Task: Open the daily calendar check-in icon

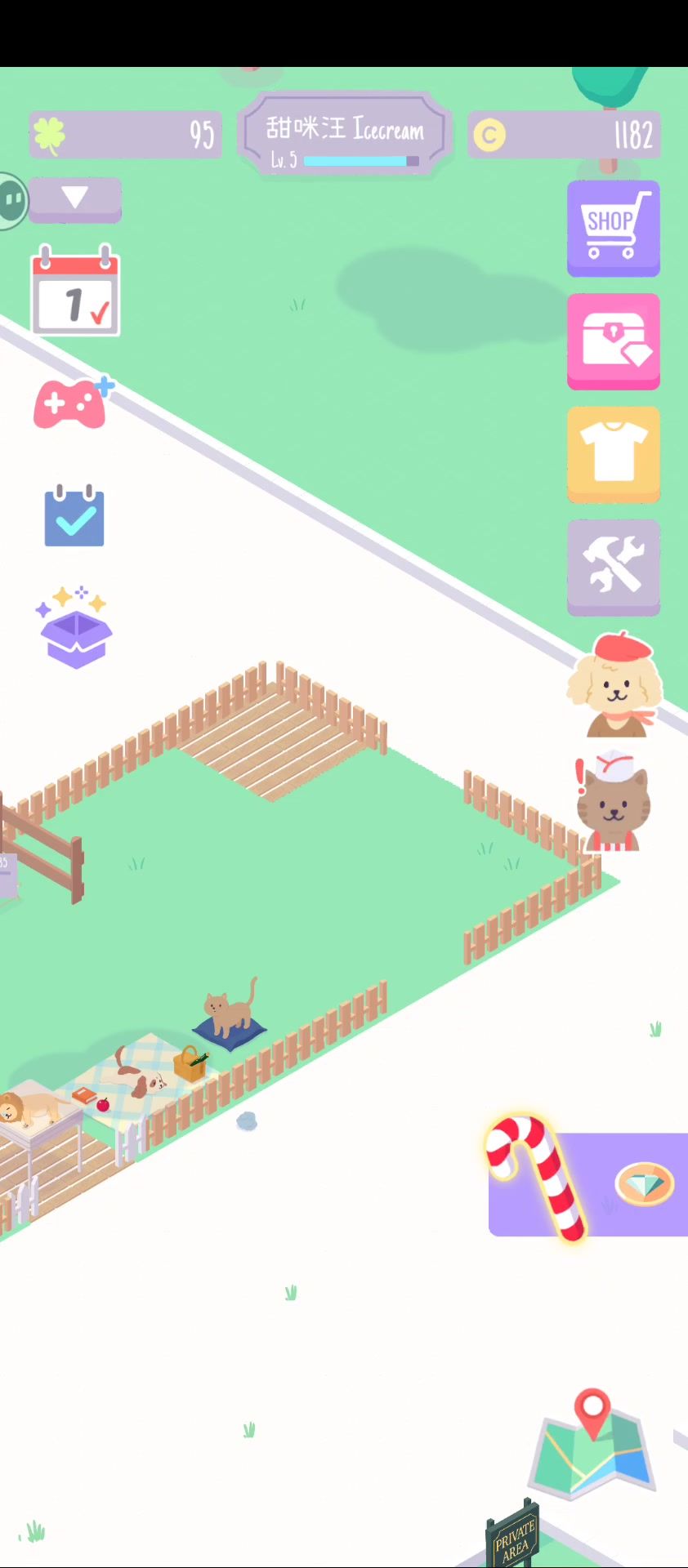Action: (x=75, y=291)
